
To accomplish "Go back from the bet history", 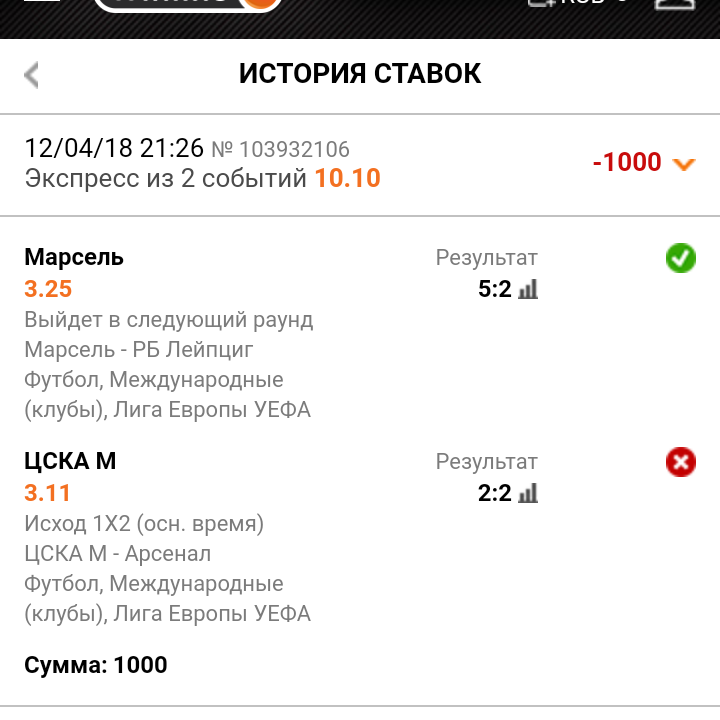I will [x=32, y=75].
